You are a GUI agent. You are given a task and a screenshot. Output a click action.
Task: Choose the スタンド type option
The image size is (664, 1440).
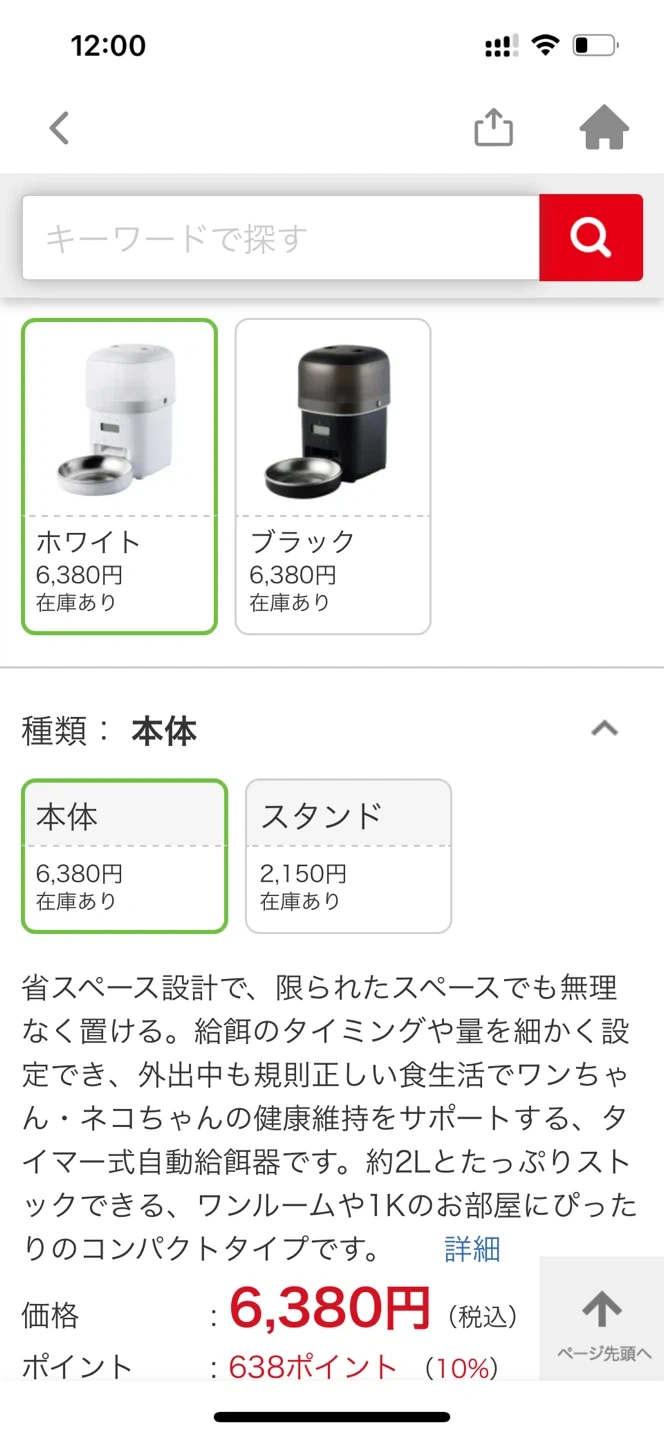(x=348, y=856)
